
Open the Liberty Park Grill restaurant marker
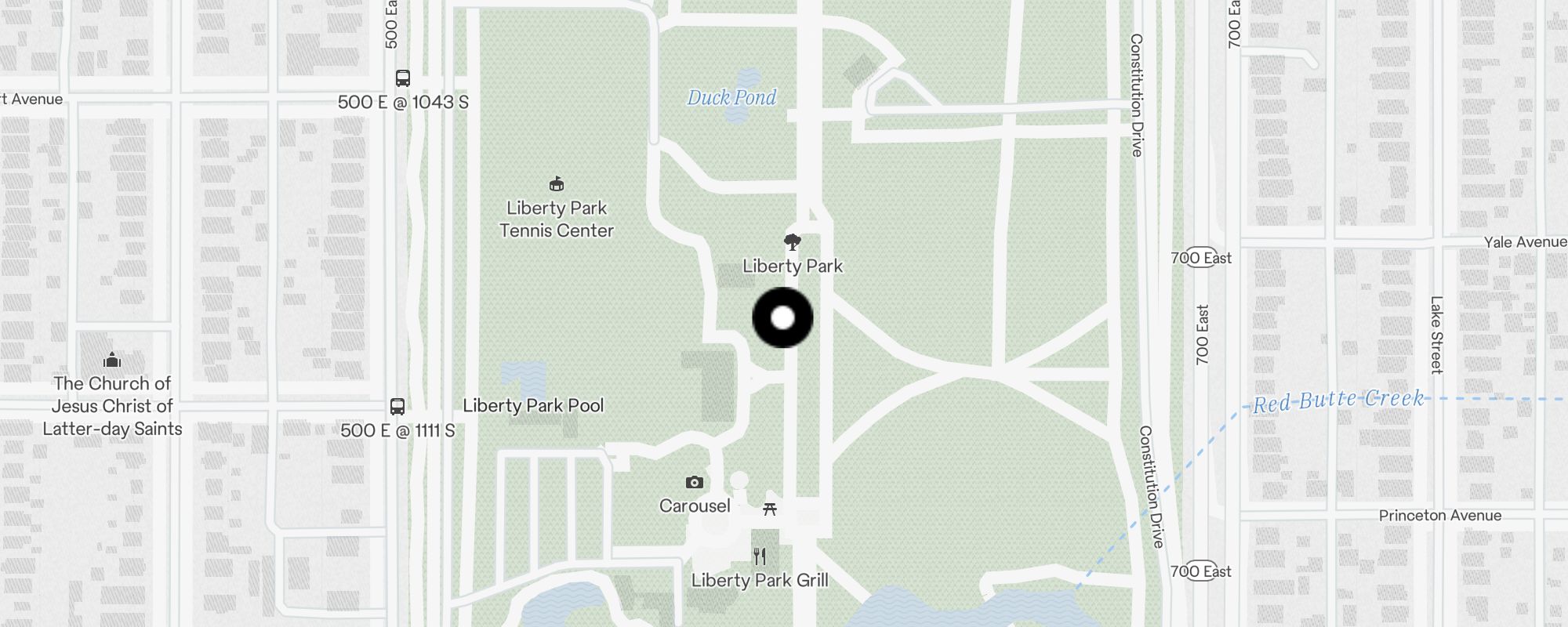(x=759, y=556)
